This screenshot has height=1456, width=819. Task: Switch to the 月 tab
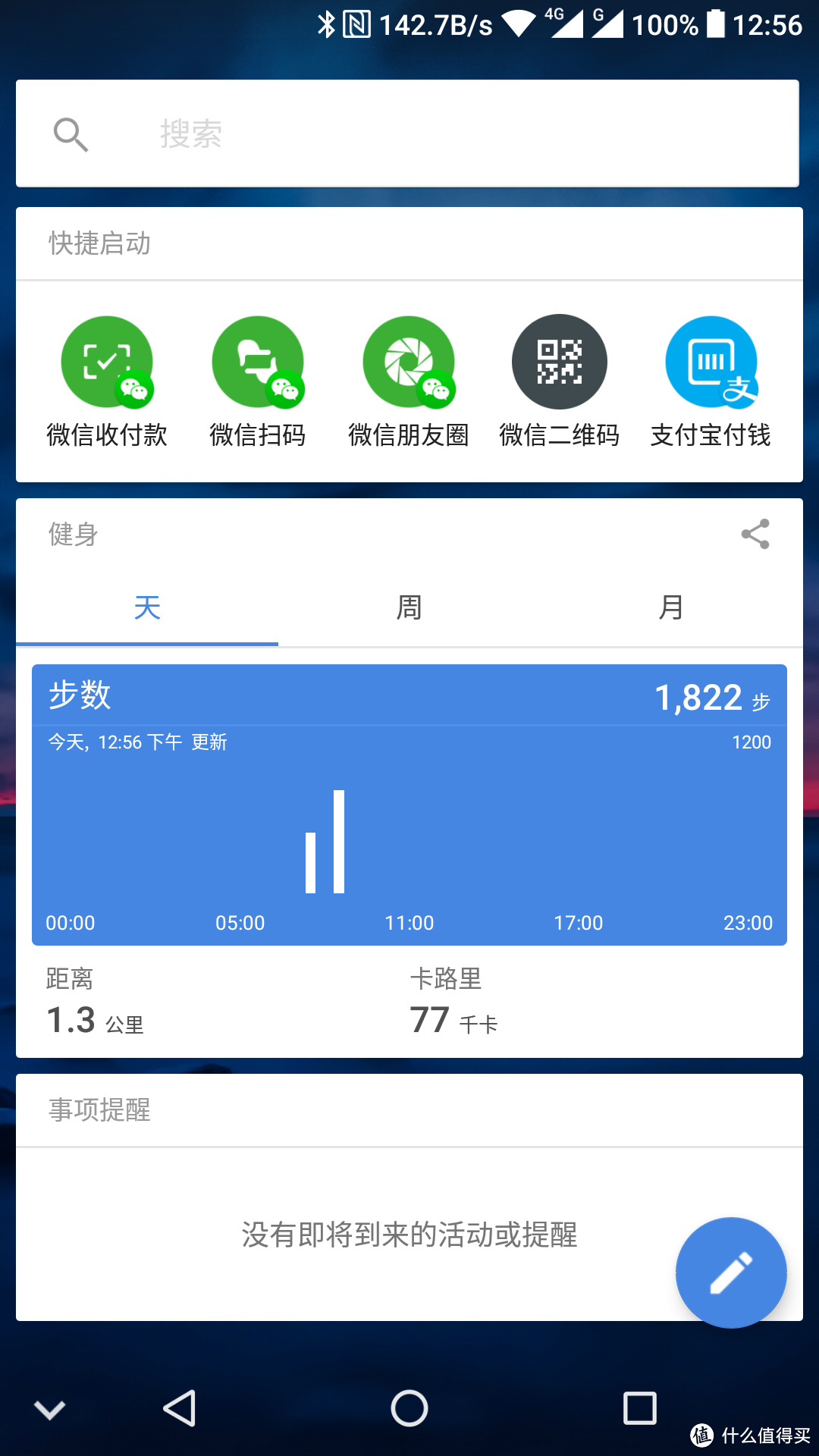[x=671, y=607]
